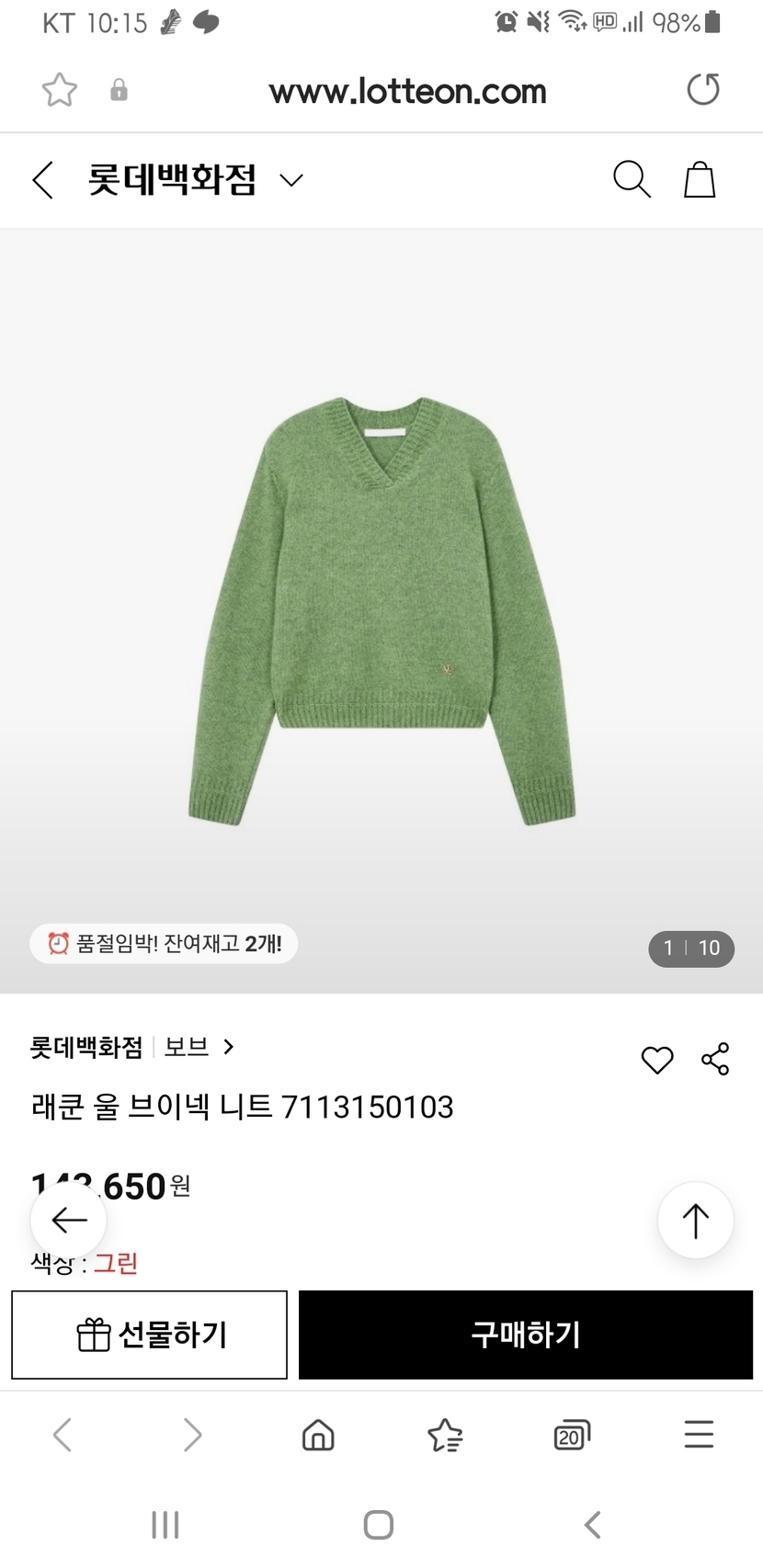Go to browser home page
This screenshot has height=1568, width=763.
coord(318,1435)
